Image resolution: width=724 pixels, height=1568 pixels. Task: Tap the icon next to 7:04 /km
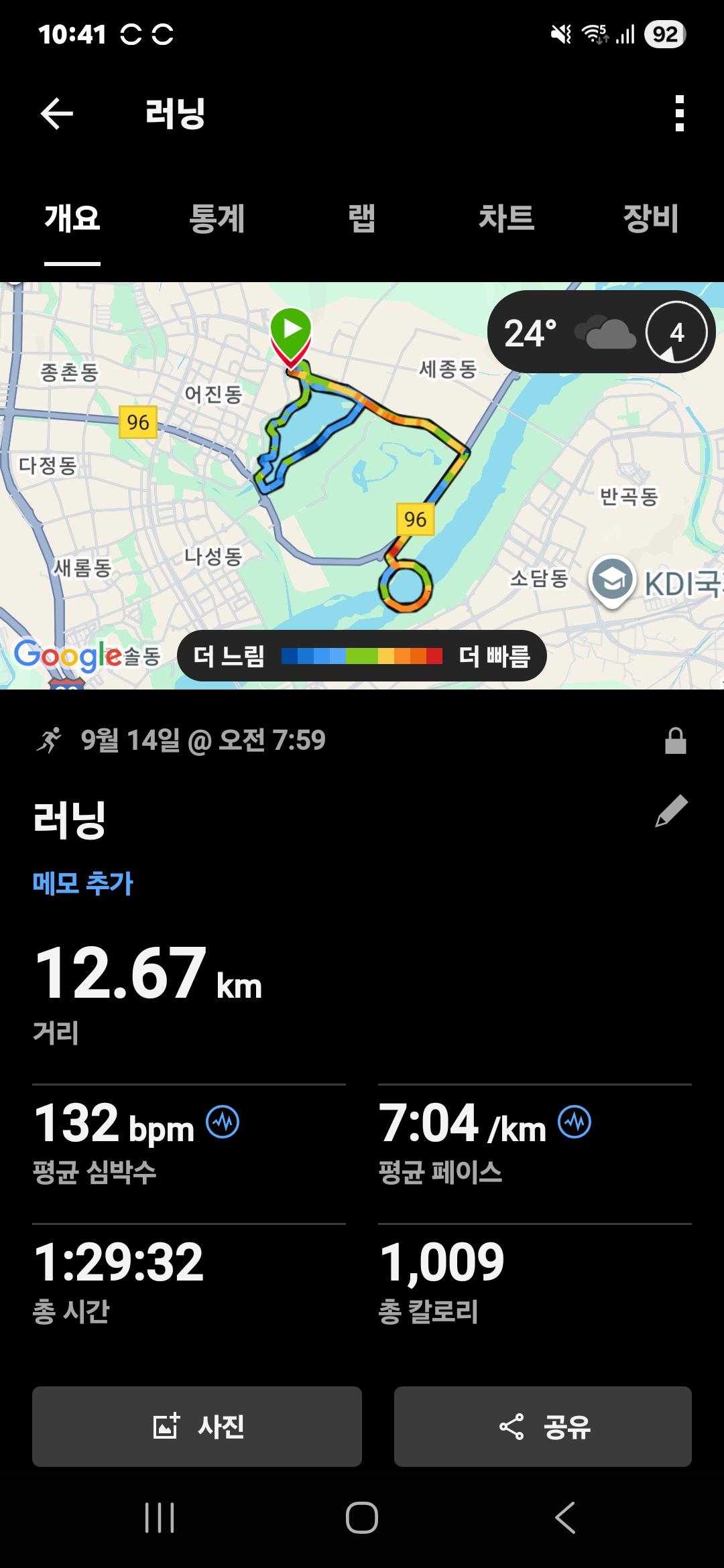click(x=575, y=1122)
